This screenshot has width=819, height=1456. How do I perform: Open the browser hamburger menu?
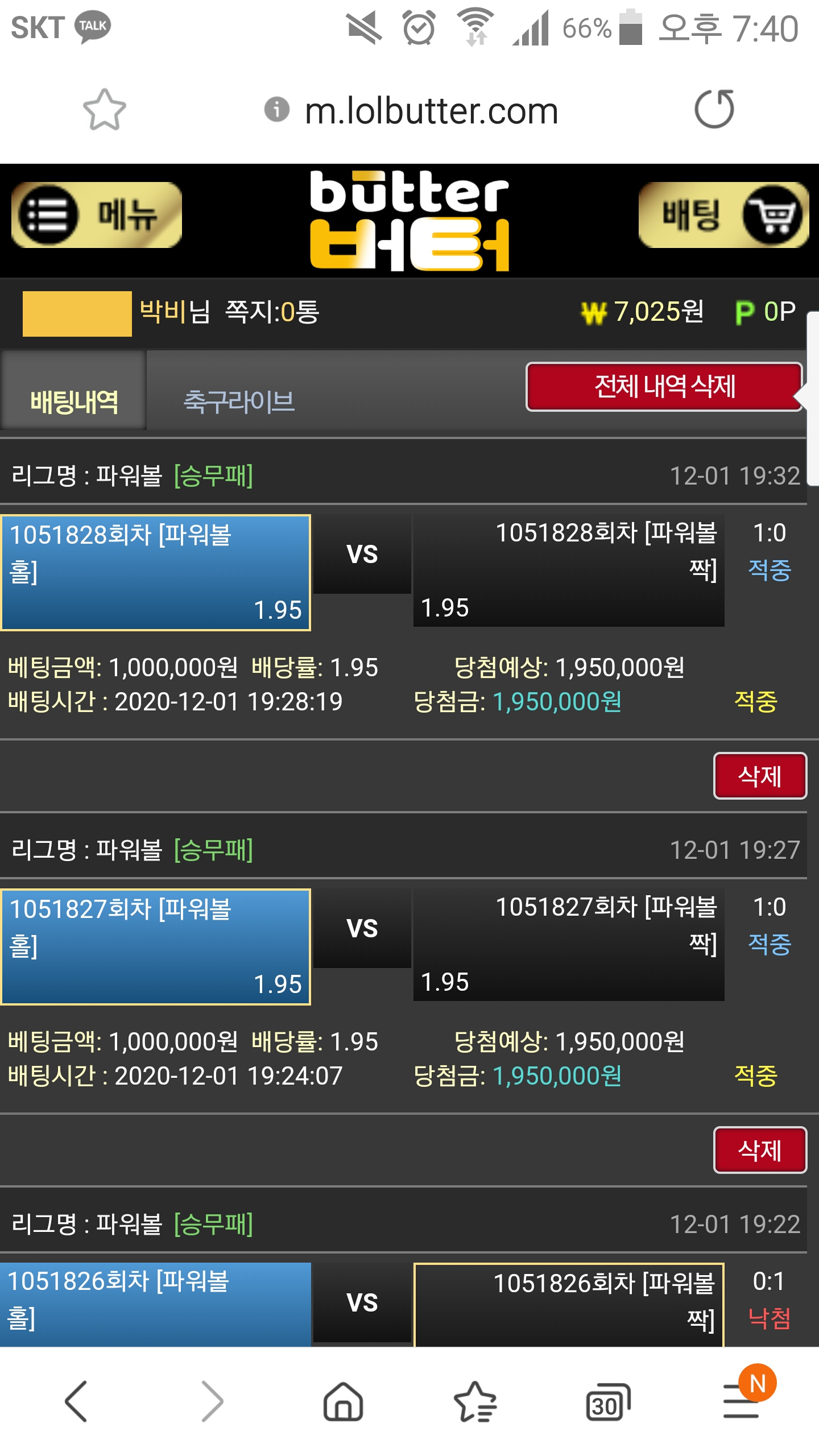click(x=741, y=1401)
